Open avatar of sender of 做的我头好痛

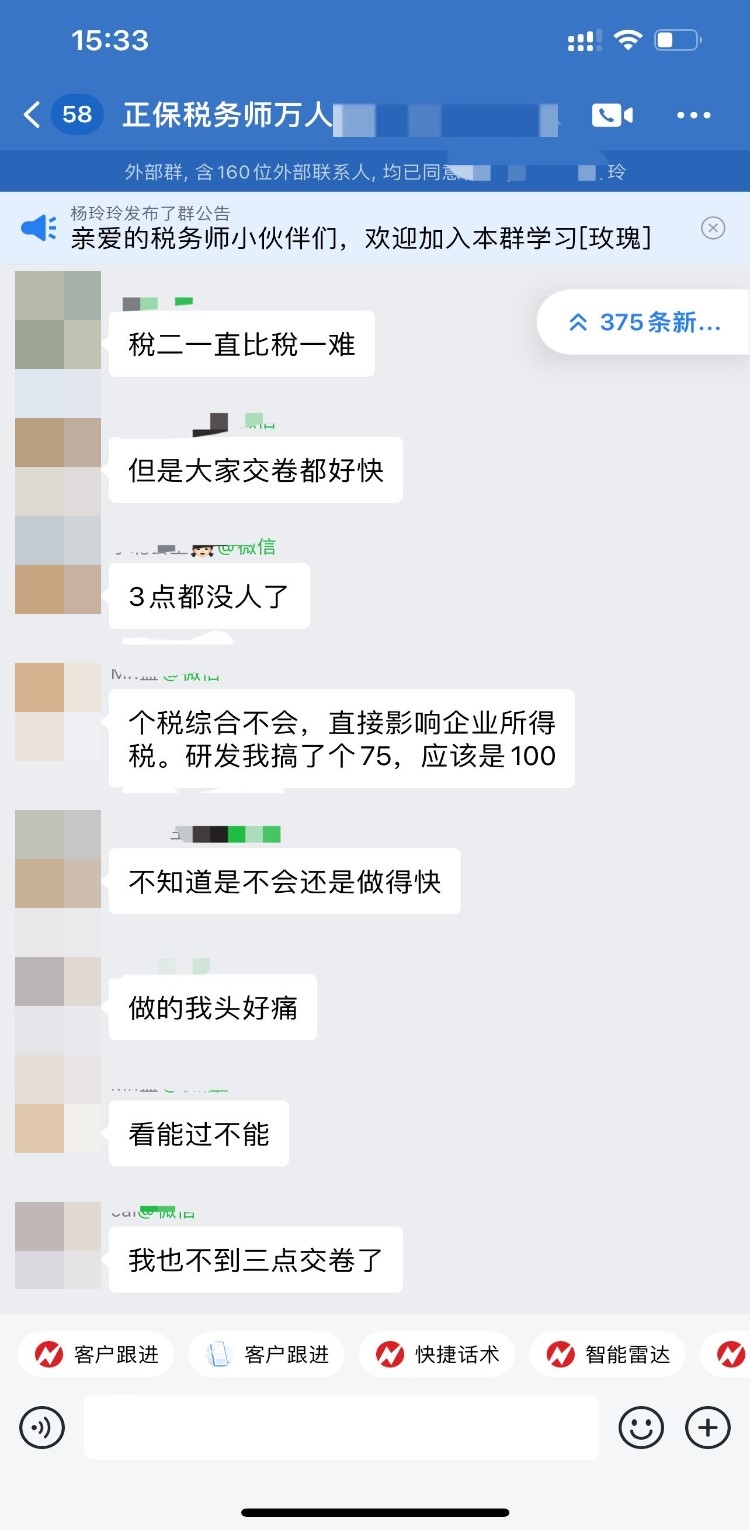[x=58, y=1000]
